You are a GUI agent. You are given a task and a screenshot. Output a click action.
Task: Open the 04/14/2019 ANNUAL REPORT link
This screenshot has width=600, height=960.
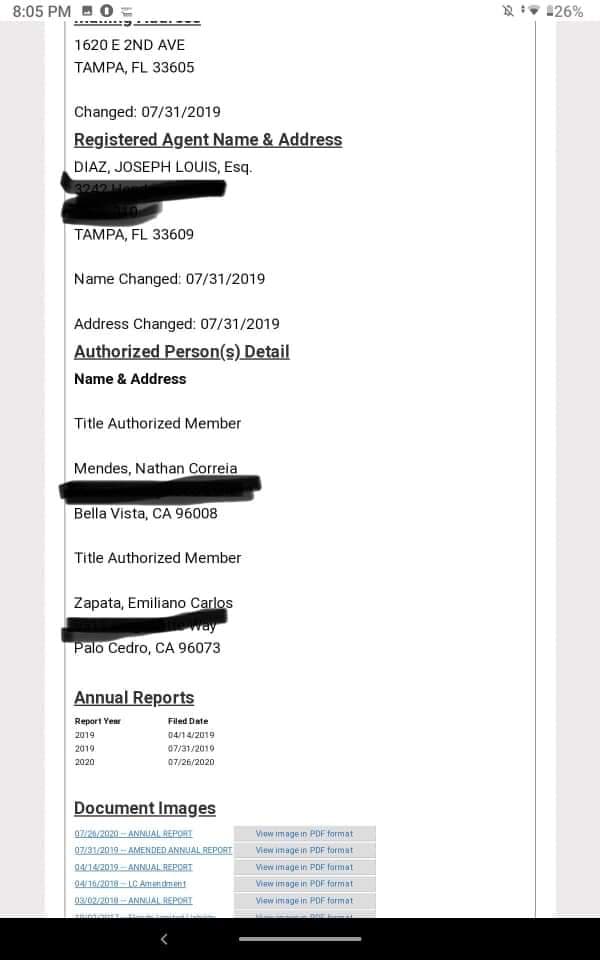click(133, 867)
